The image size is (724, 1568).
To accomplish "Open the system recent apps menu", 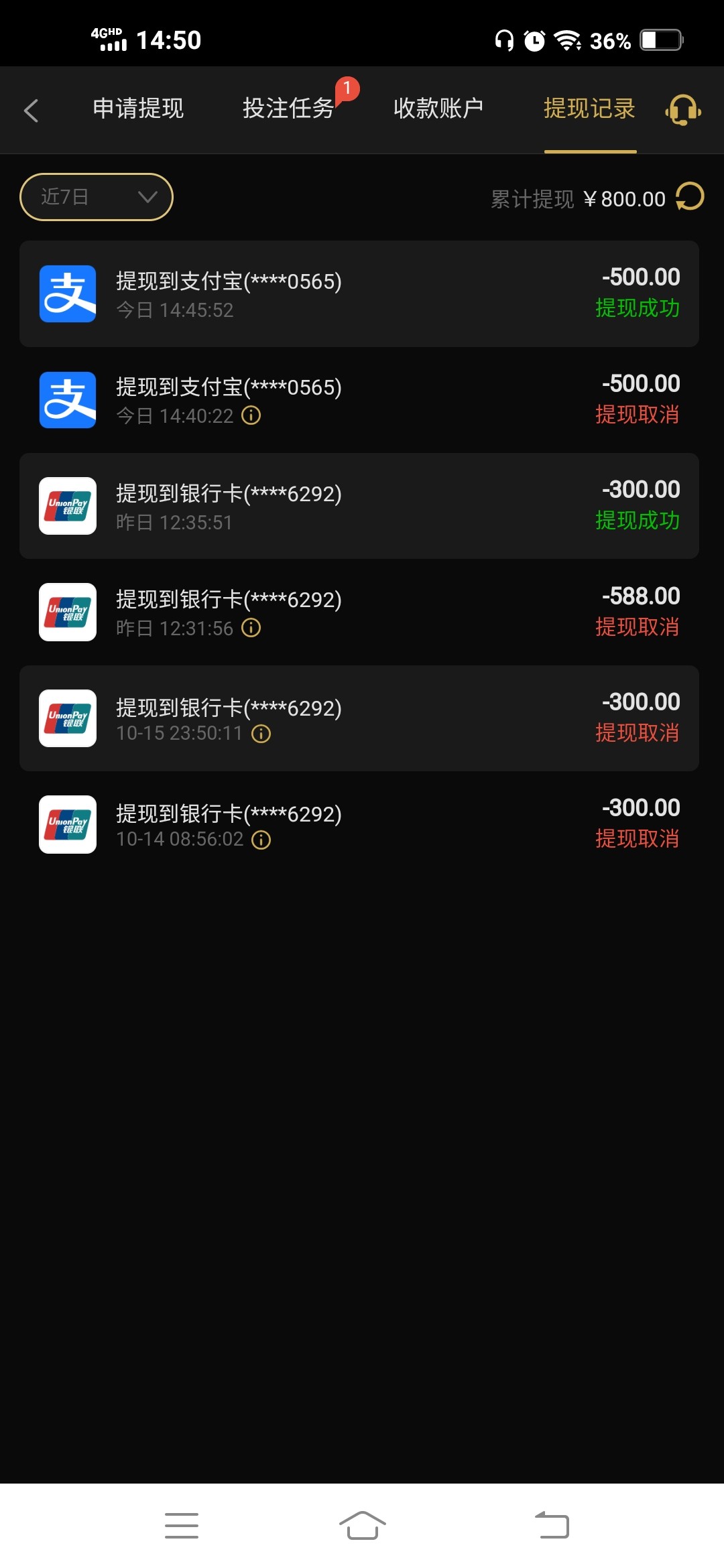I will tap(182, 1525).
